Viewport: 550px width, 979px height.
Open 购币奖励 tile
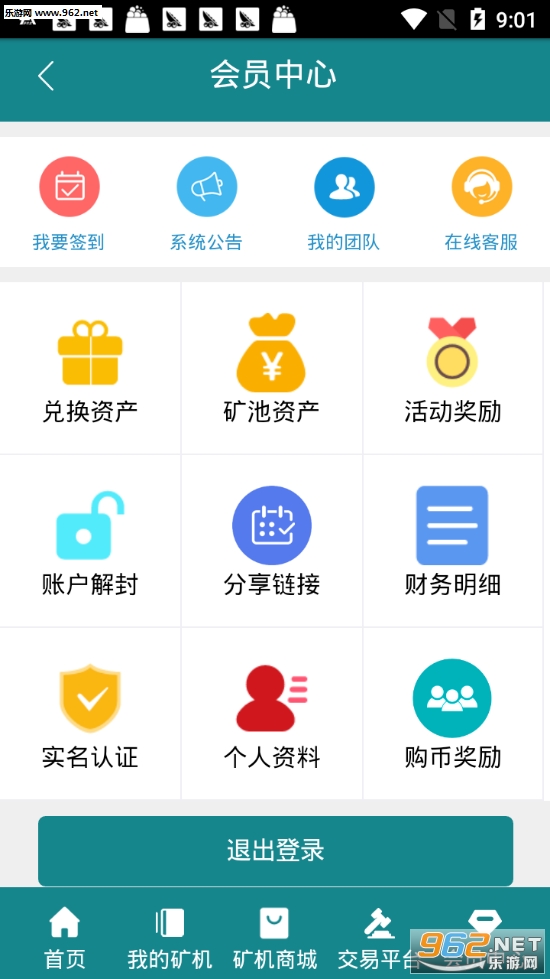coord(453,714)
